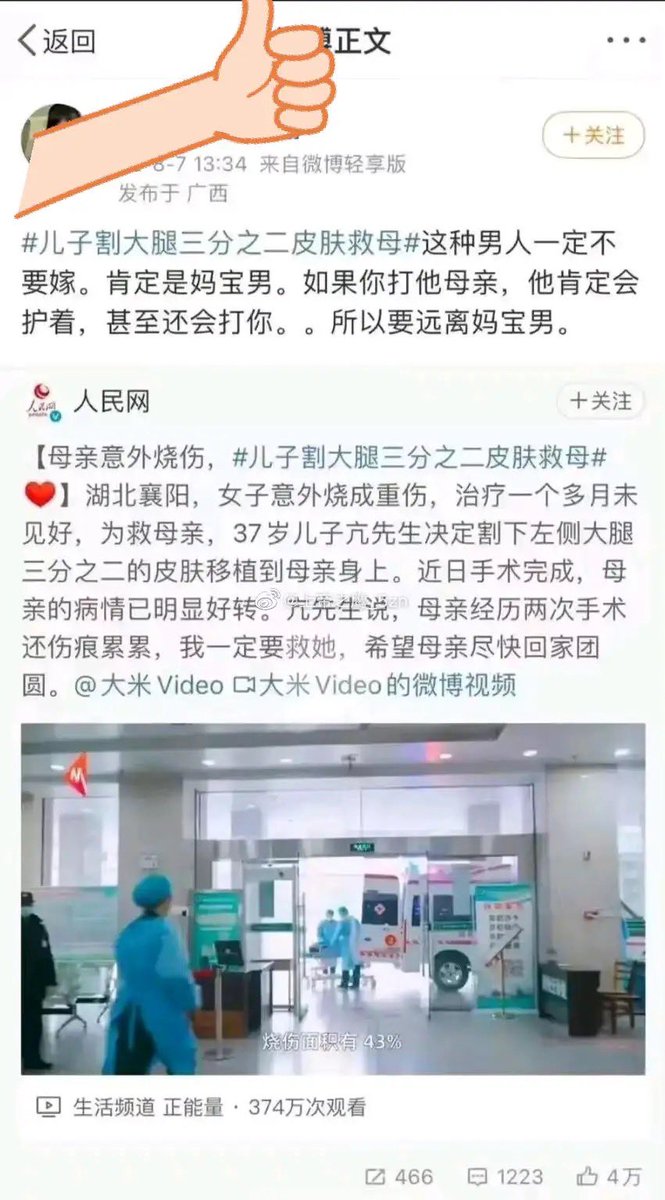Follow the post author with the top 关注 button
The width and height of the screenshot is (665, 1200).
tap(593, 135)
